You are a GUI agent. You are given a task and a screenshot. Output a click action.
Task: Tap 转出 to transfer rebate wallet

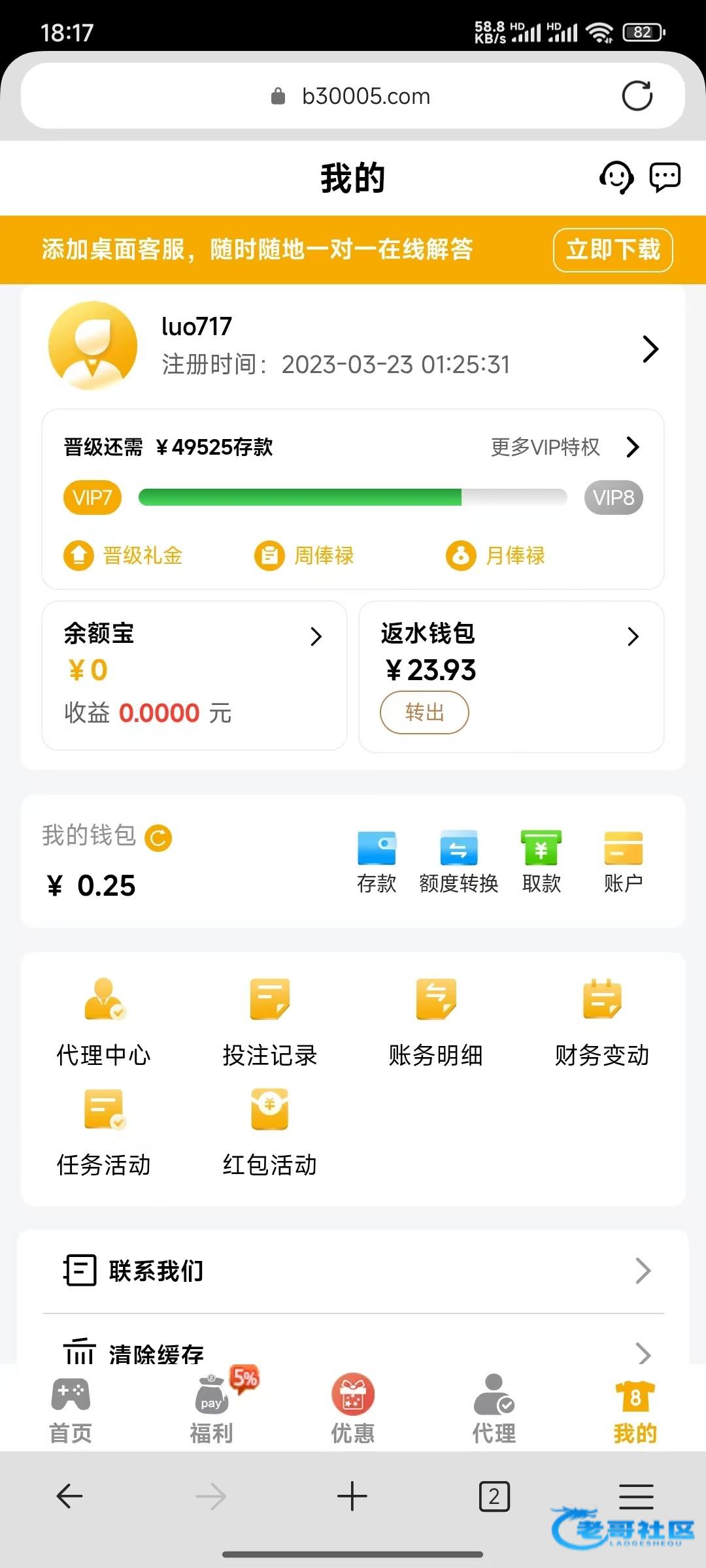(424, 712)
